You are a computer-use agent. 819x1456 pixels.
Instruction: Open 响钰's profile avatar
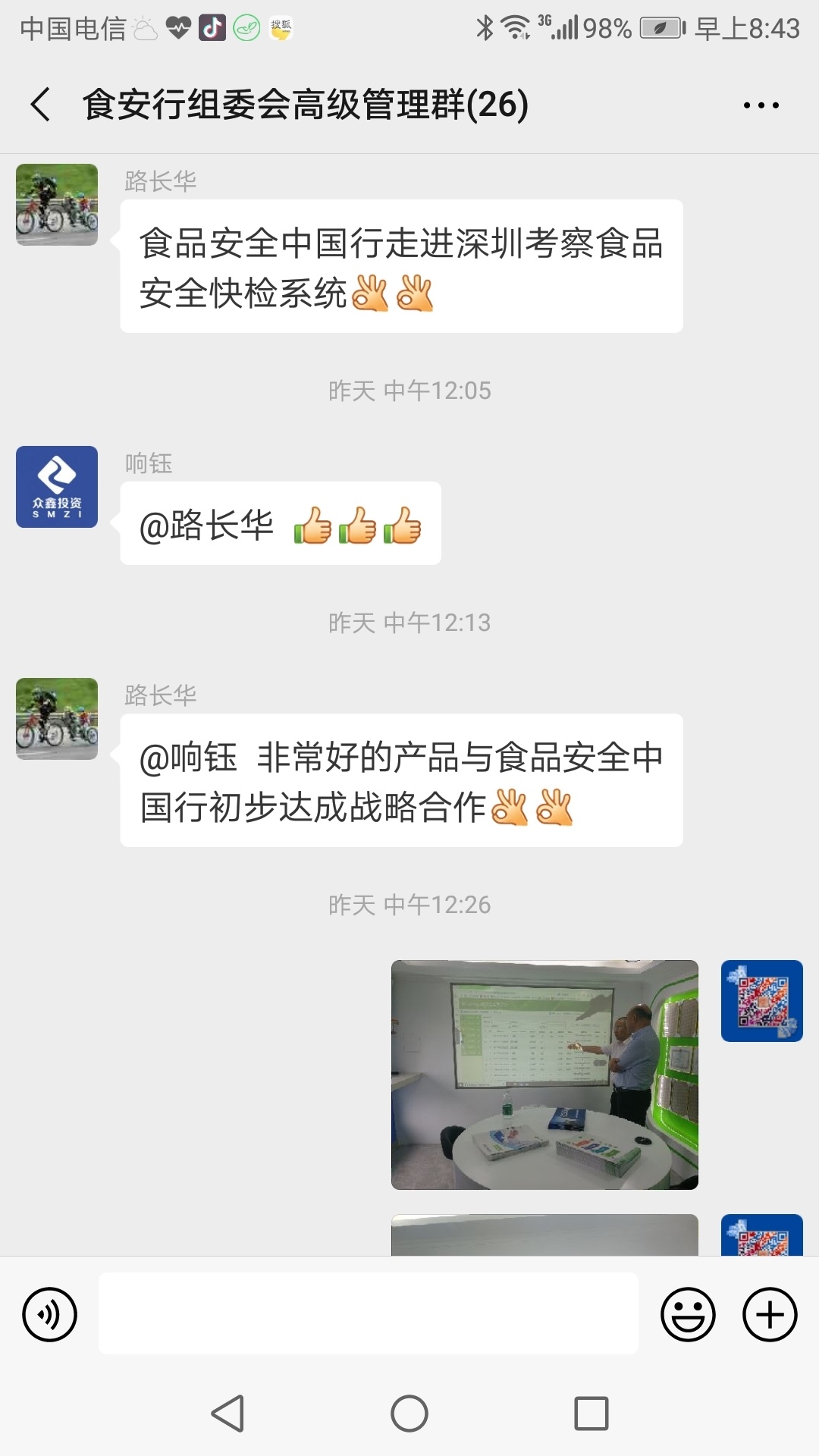point(57,487)
